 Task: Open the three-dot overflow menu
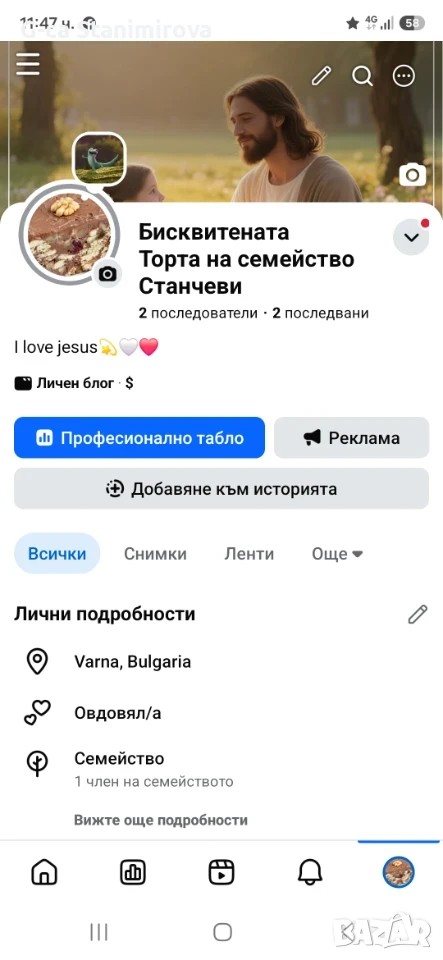(403, 76)
